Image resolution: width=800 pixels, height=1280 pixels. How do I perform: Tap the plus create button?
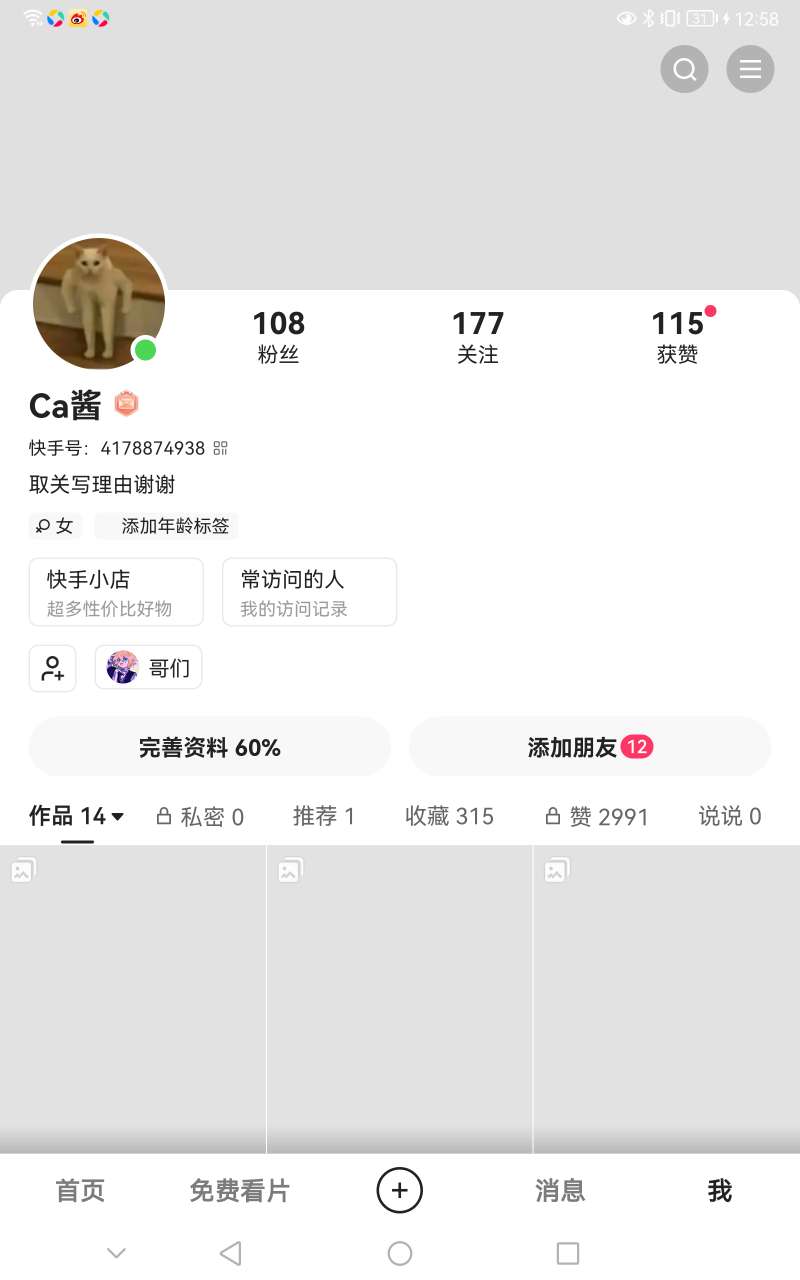400,1191
